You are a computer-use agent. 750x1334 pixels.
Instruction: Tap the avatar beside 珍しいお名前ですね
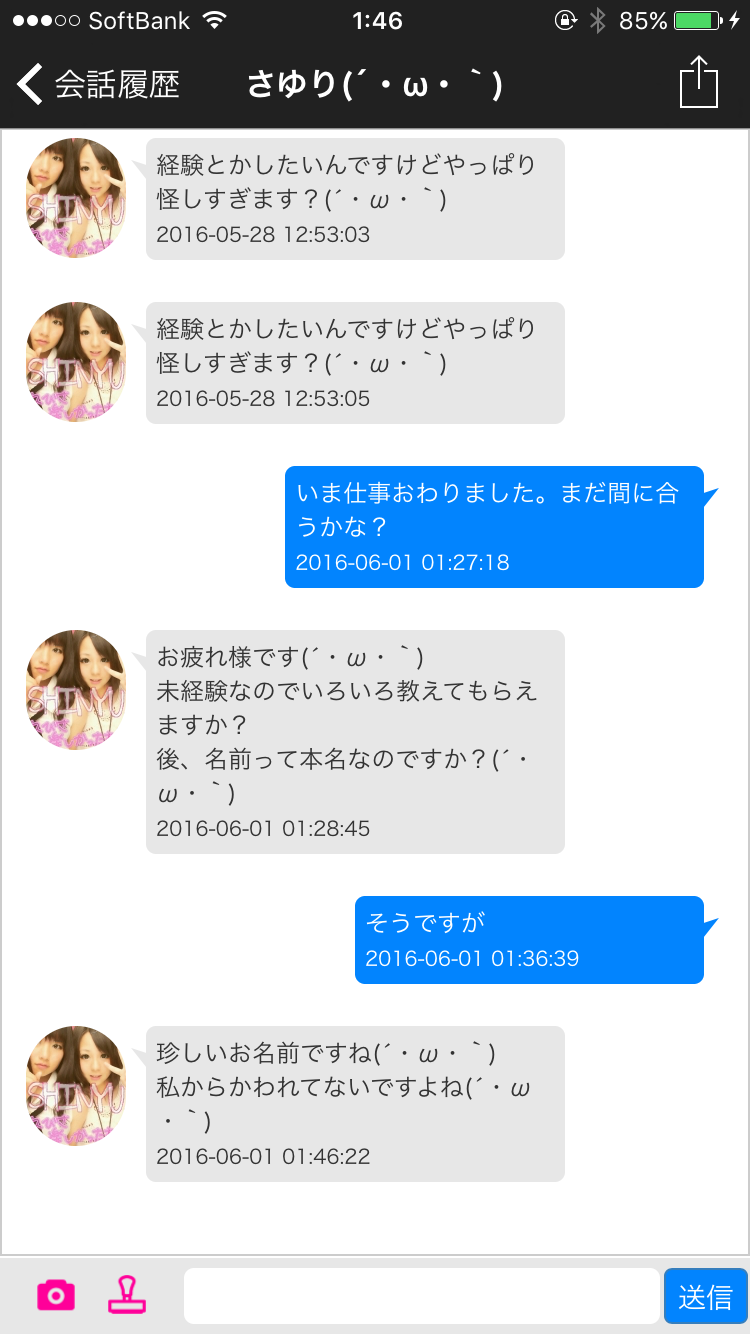pyautogui.click(x=76, y=1086)
